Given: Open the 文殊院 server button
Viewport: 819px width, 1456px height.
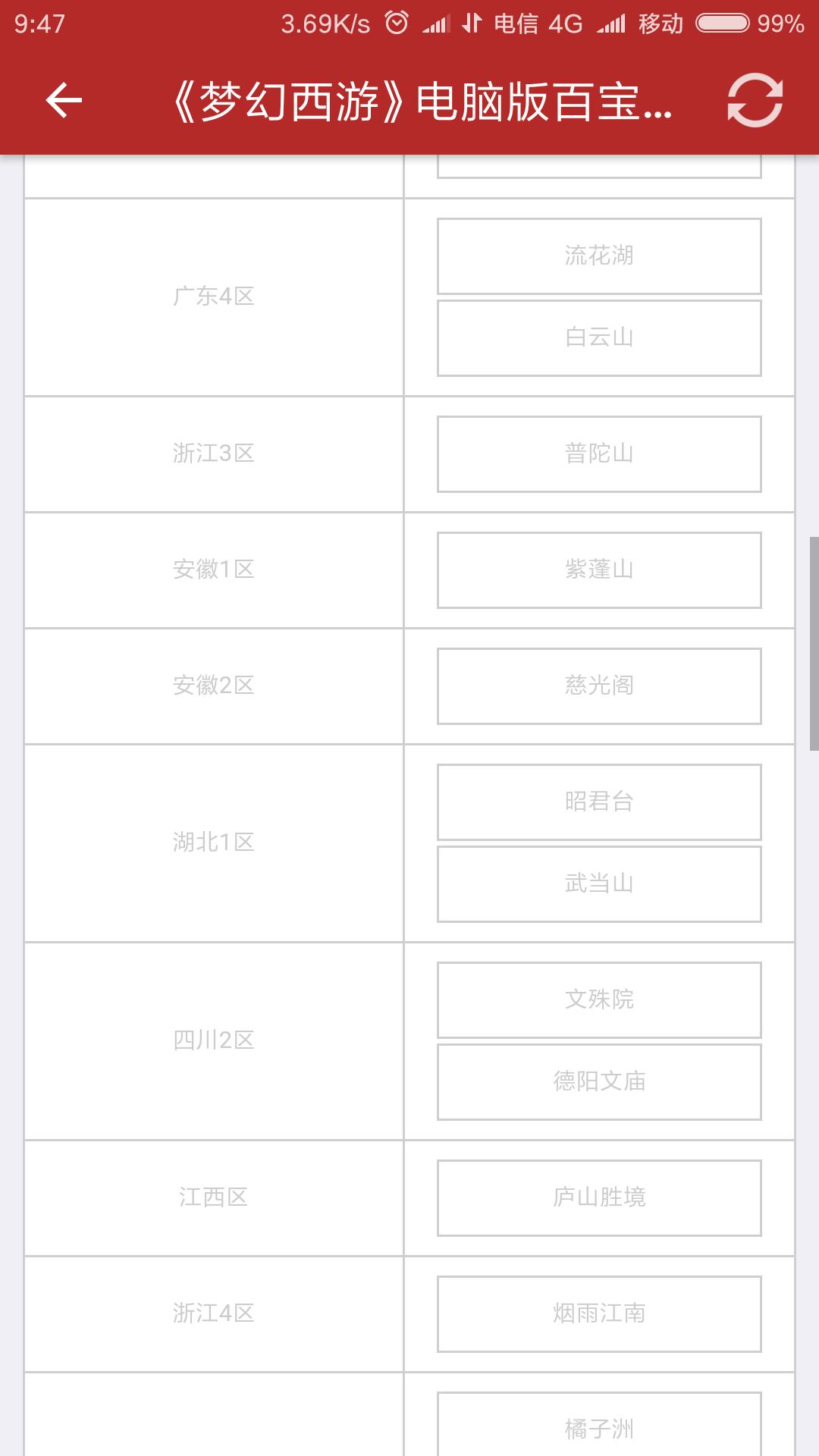Looking at the screenshot, I should click(x=599, y=1000).
